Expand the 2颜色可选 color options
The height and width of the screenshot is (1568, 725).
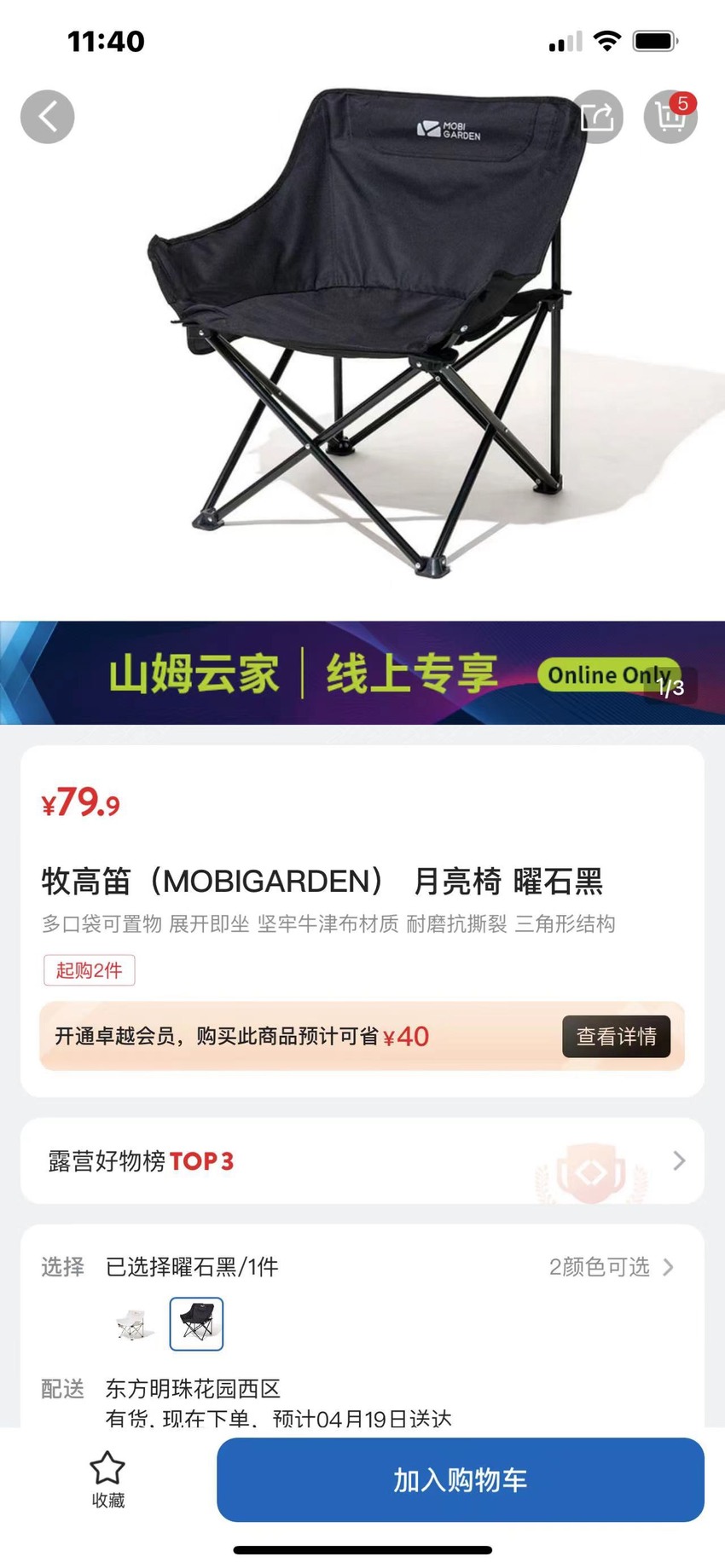tap(612, 1267)
